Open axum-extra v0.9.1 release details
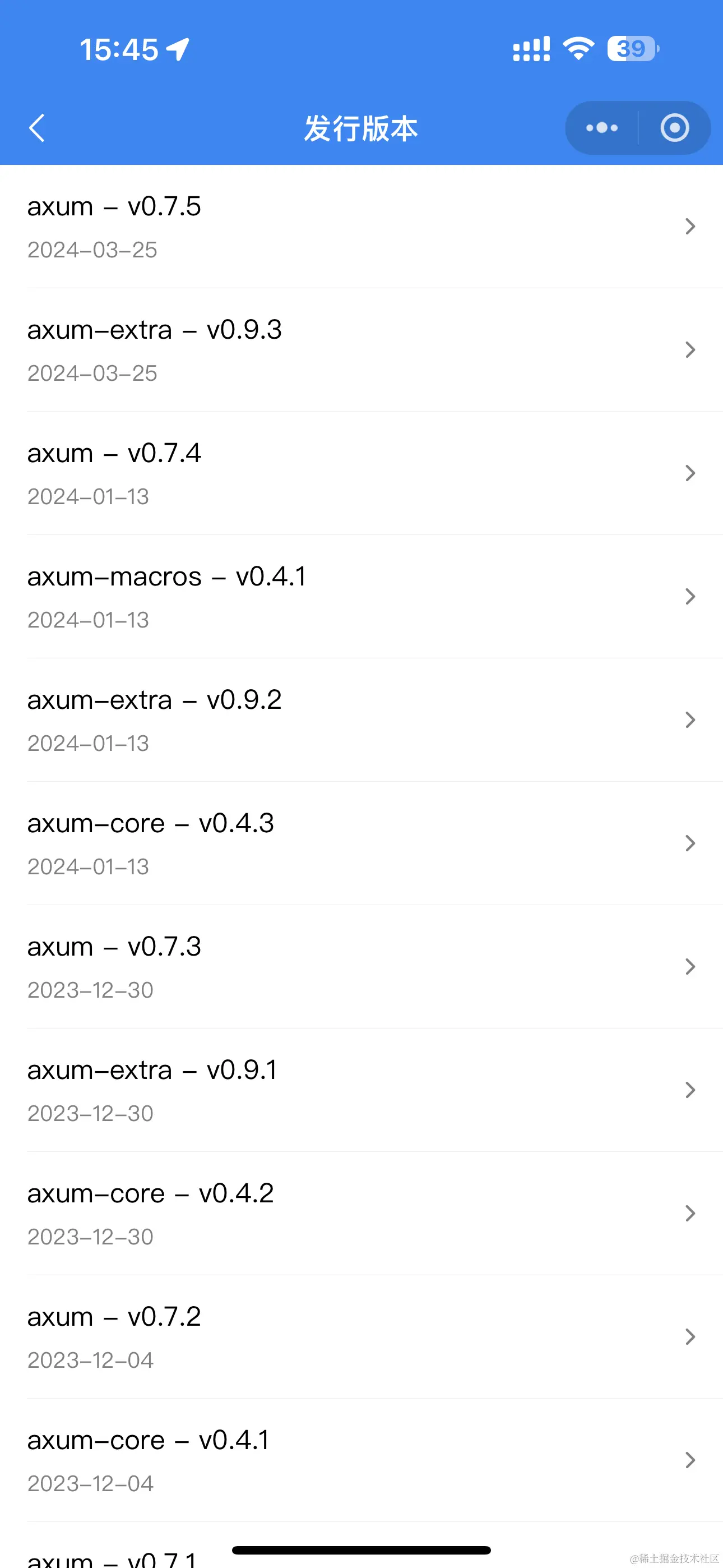Viewport: 723px width, 1568px height. [361, 1090]
